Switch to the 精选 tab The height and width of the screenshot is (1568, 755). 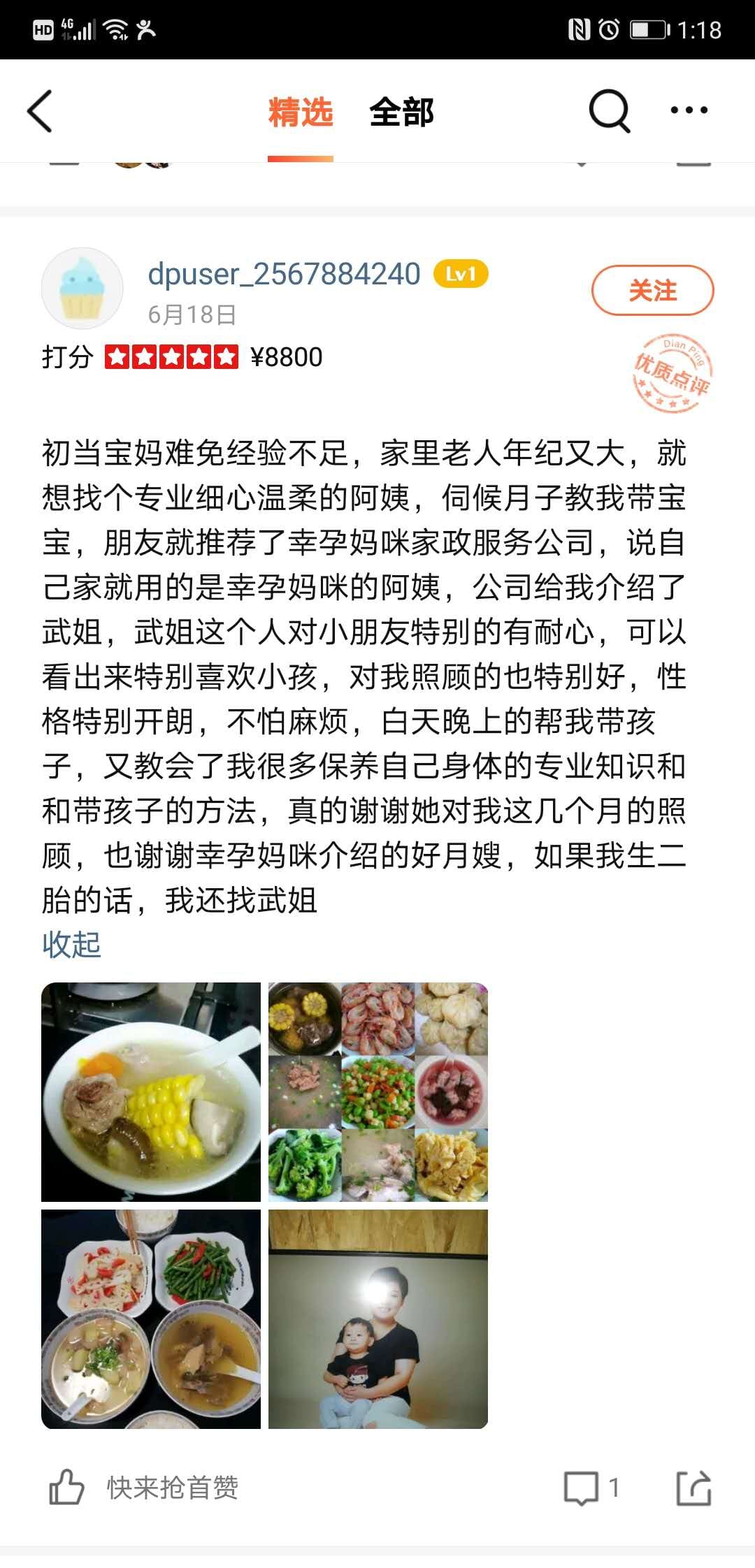point(301,112)
